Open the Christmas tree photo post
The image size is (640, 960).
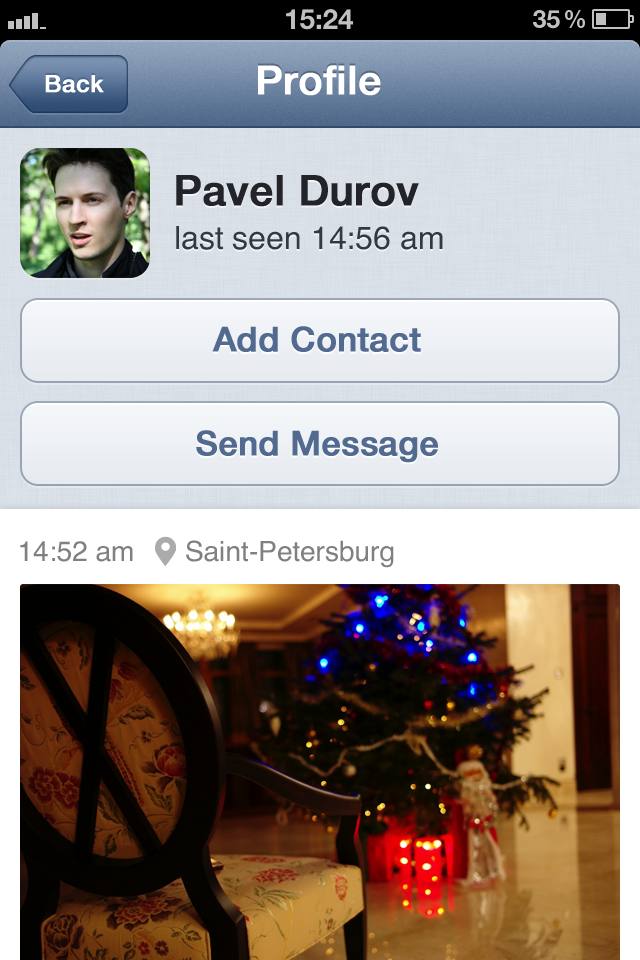[x=319, y=770]
